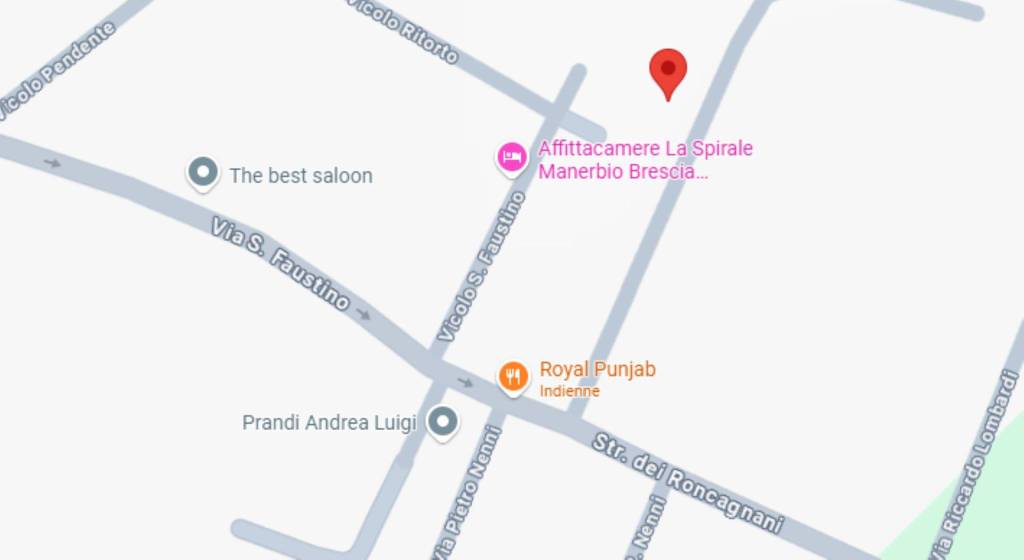Select the Royal Punjab restaurant marker
1024x560 pixels.
point(513,376)
